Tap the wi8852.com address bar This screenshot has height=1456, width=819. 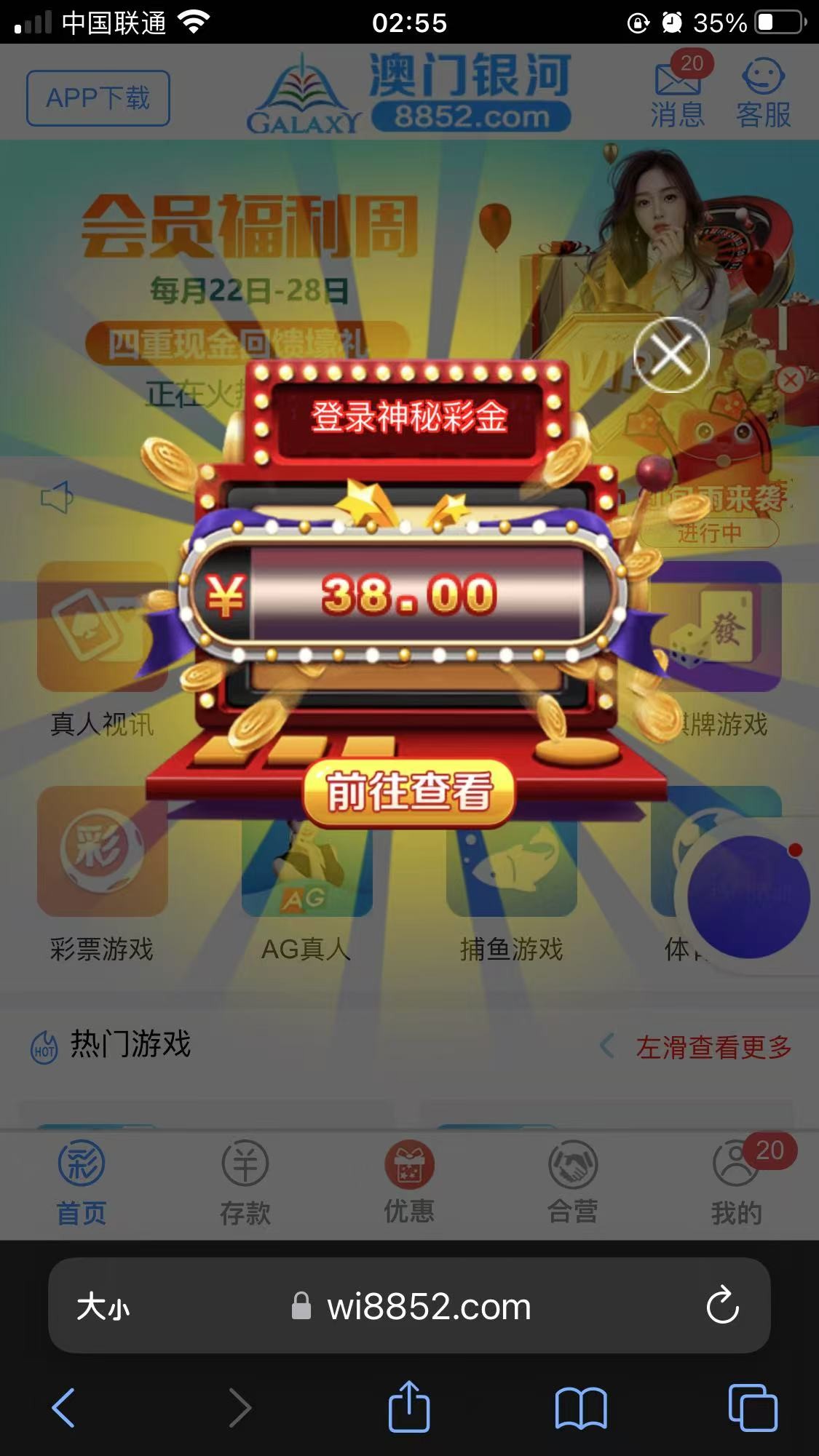[428, 1307]
